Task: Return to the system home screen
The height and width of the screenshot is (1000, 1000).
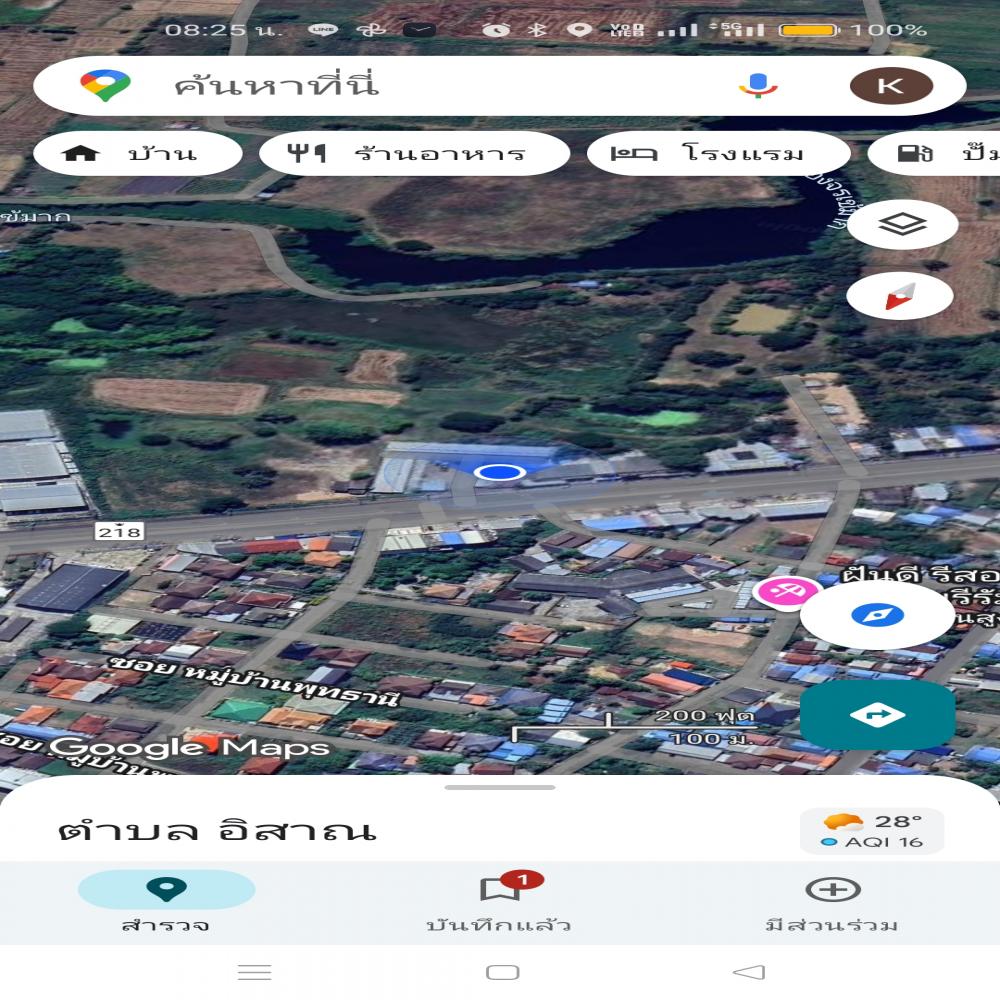Action: tap(502, 972)
